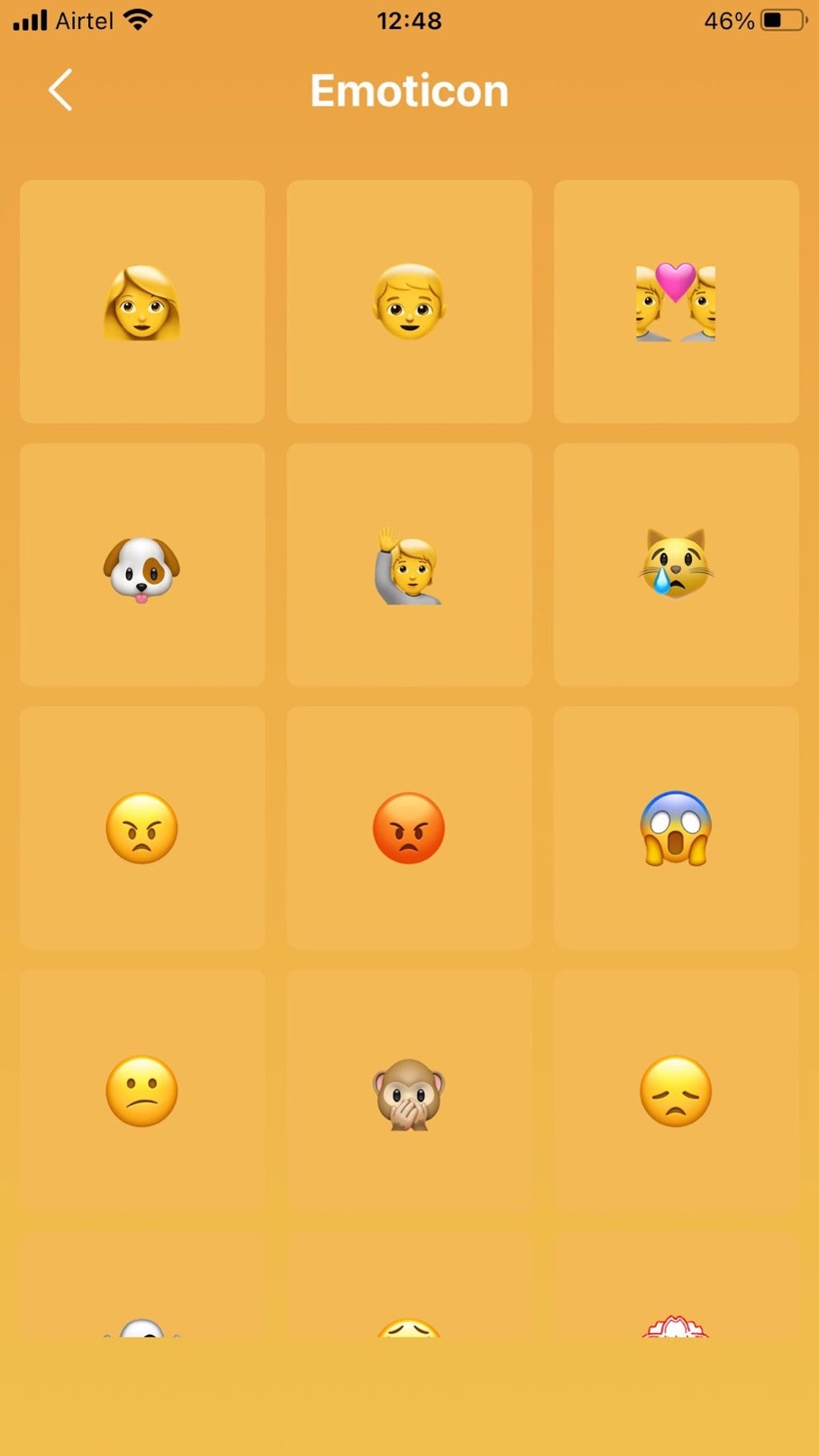Choose the boy face emoji tile
This screenshot has width=819, height=1456.
tap(409, 302)
